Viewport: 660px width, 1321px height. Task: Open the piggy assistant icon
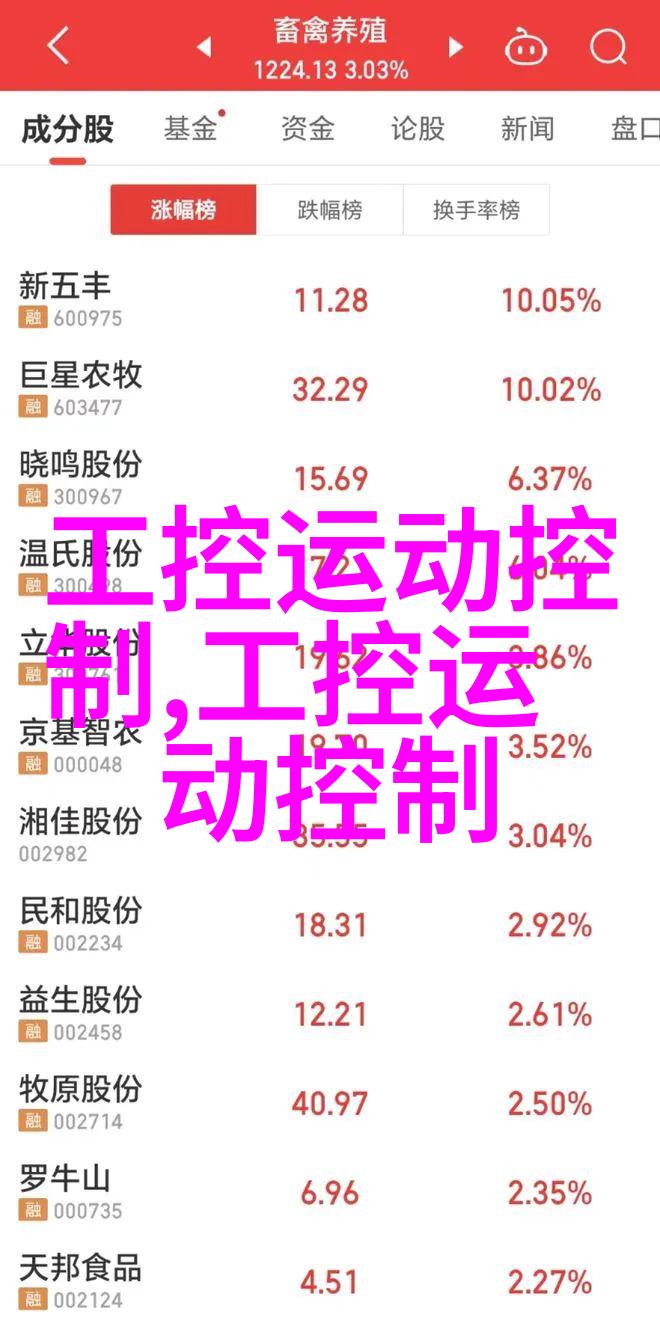point(524,46)
